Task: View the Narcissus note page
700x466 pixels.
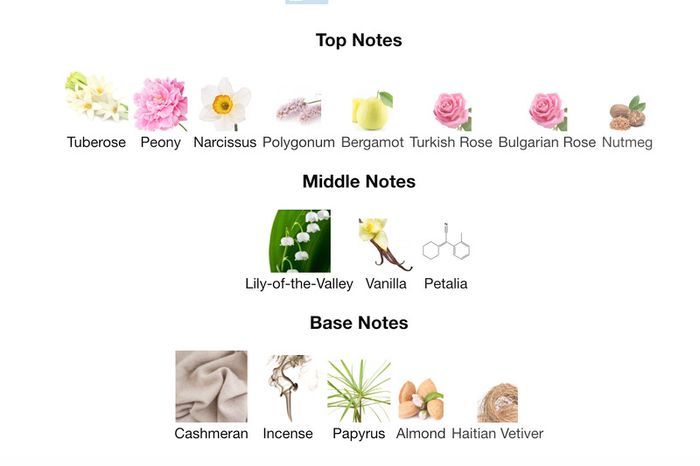Action: coord(225,111)
